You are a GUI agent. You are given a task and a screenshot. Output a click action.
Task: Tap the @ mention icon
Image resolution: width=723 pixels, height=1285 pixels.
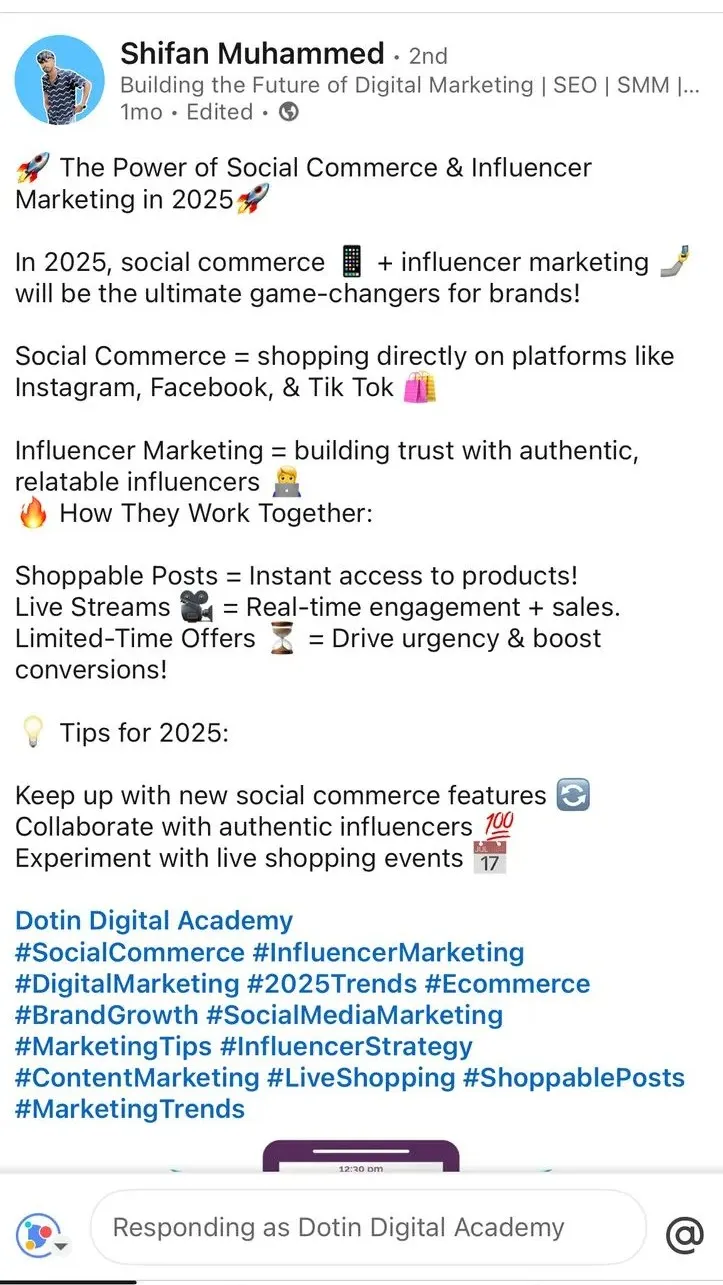[685, 1234]
